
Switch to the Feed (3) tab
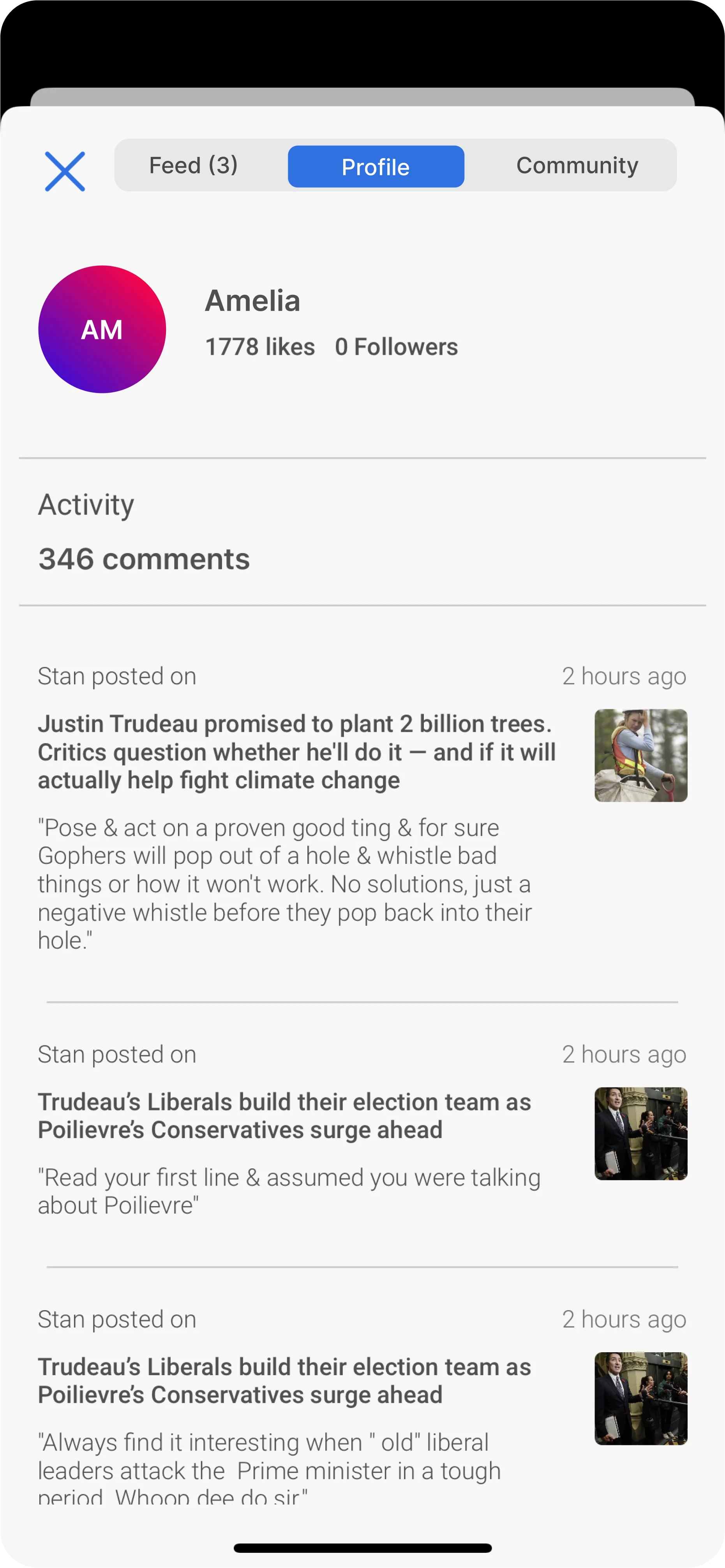click(194, 166)
